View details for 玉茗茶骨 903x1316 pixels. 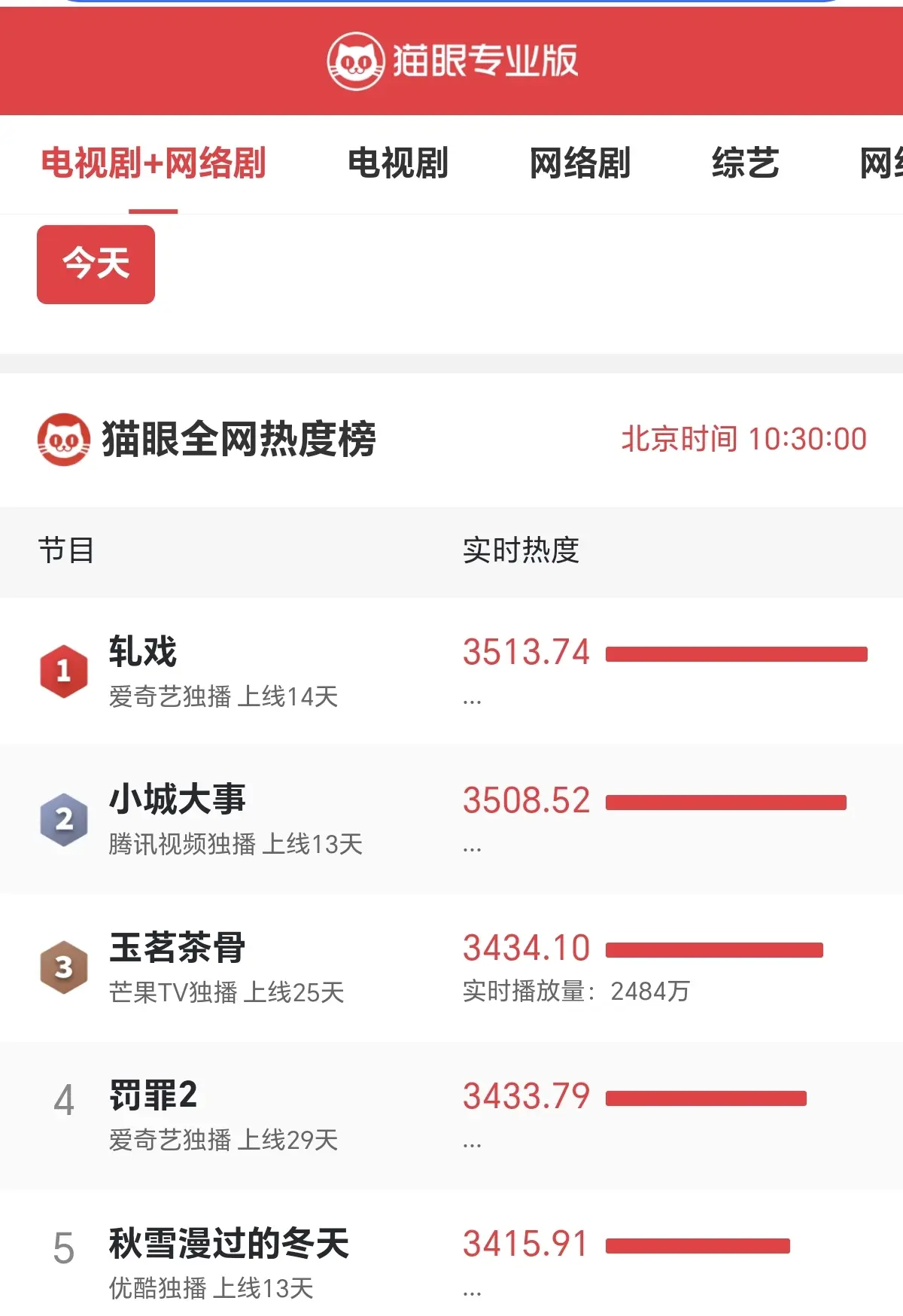click(178, 948)
